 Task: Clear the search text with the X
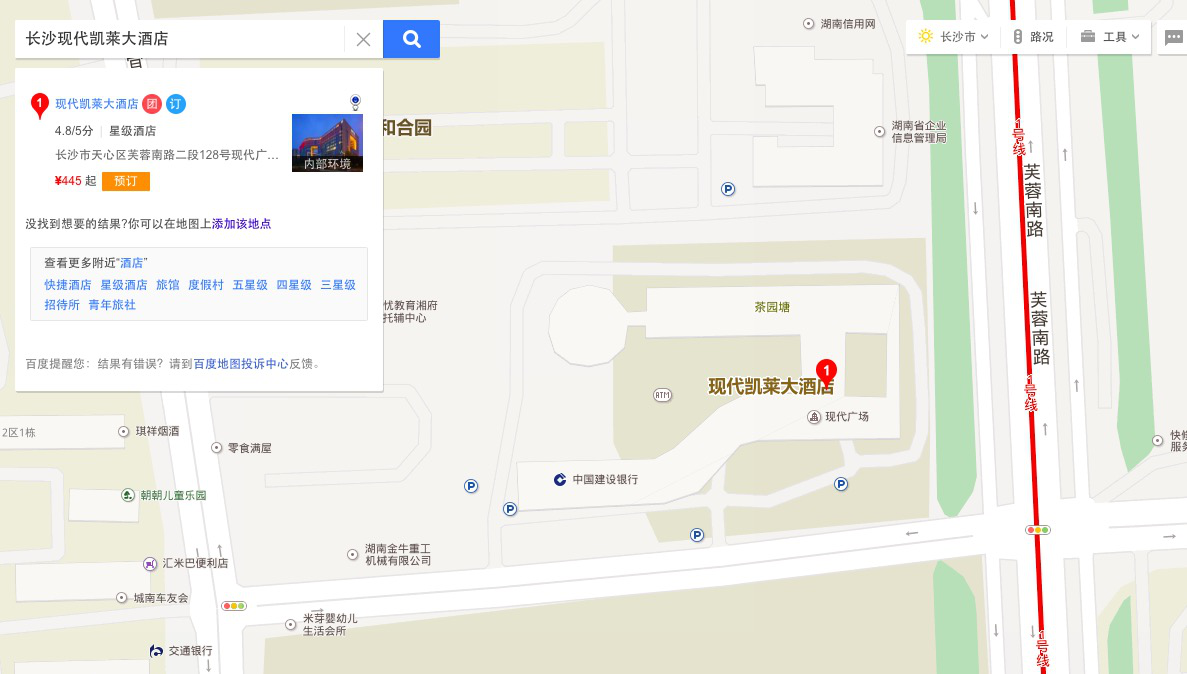tap(363, 39)
